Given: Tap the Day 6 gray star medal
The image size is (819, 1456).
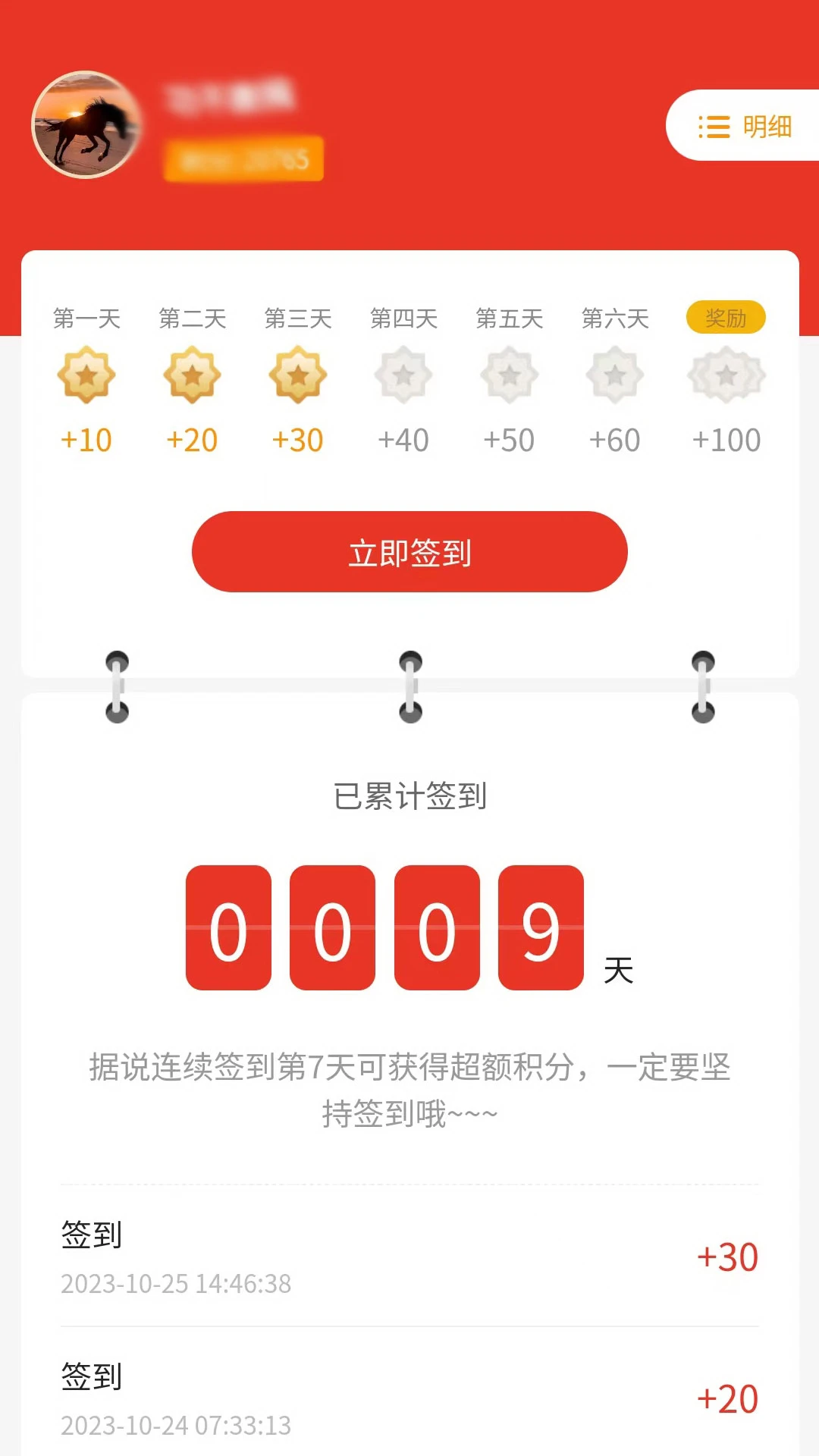Looking at the screenshot, I should click(x=616, y=375).
